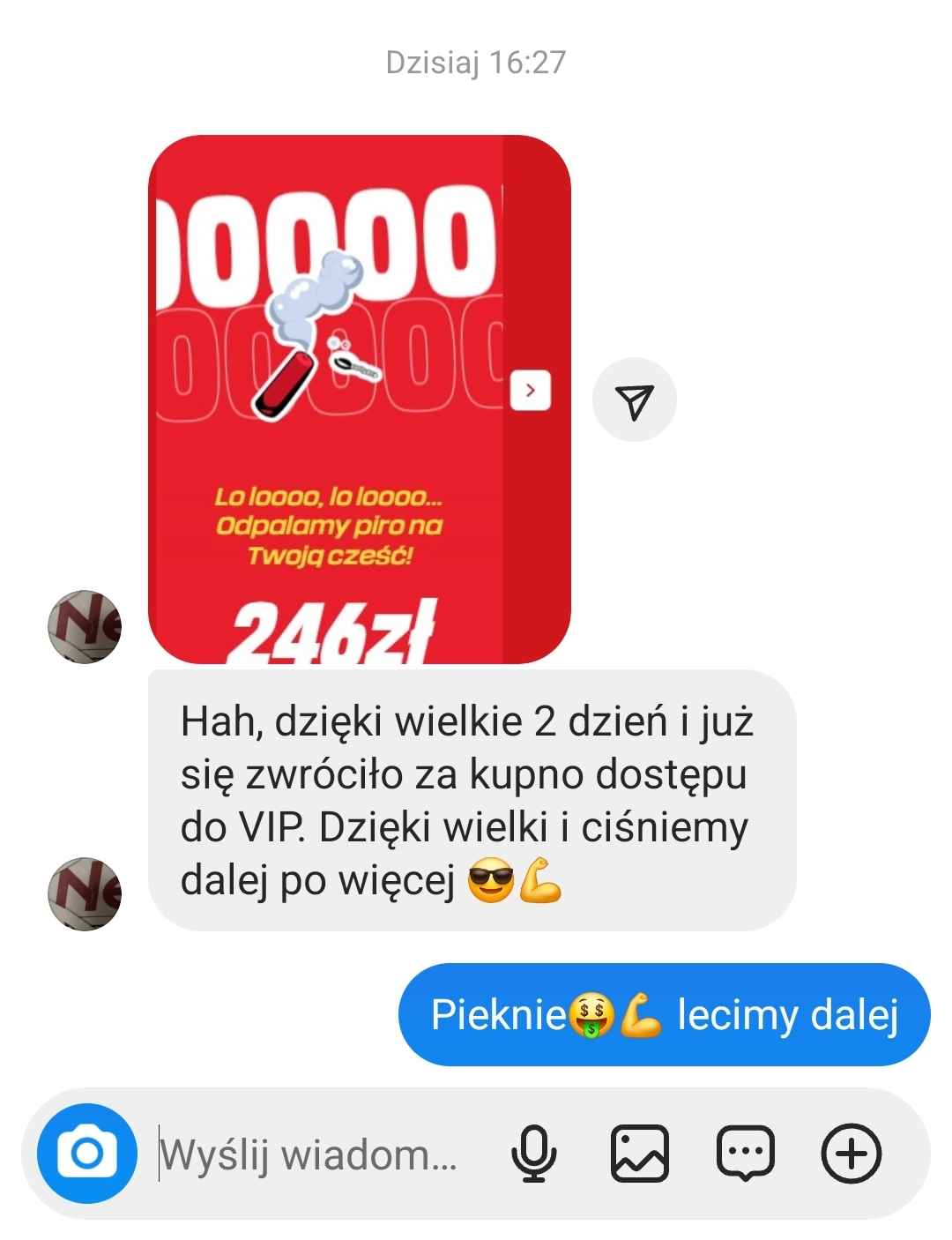The image size is (952, 1240).
Task: Open the shared red 246zł post
Action: pos(359,399)
